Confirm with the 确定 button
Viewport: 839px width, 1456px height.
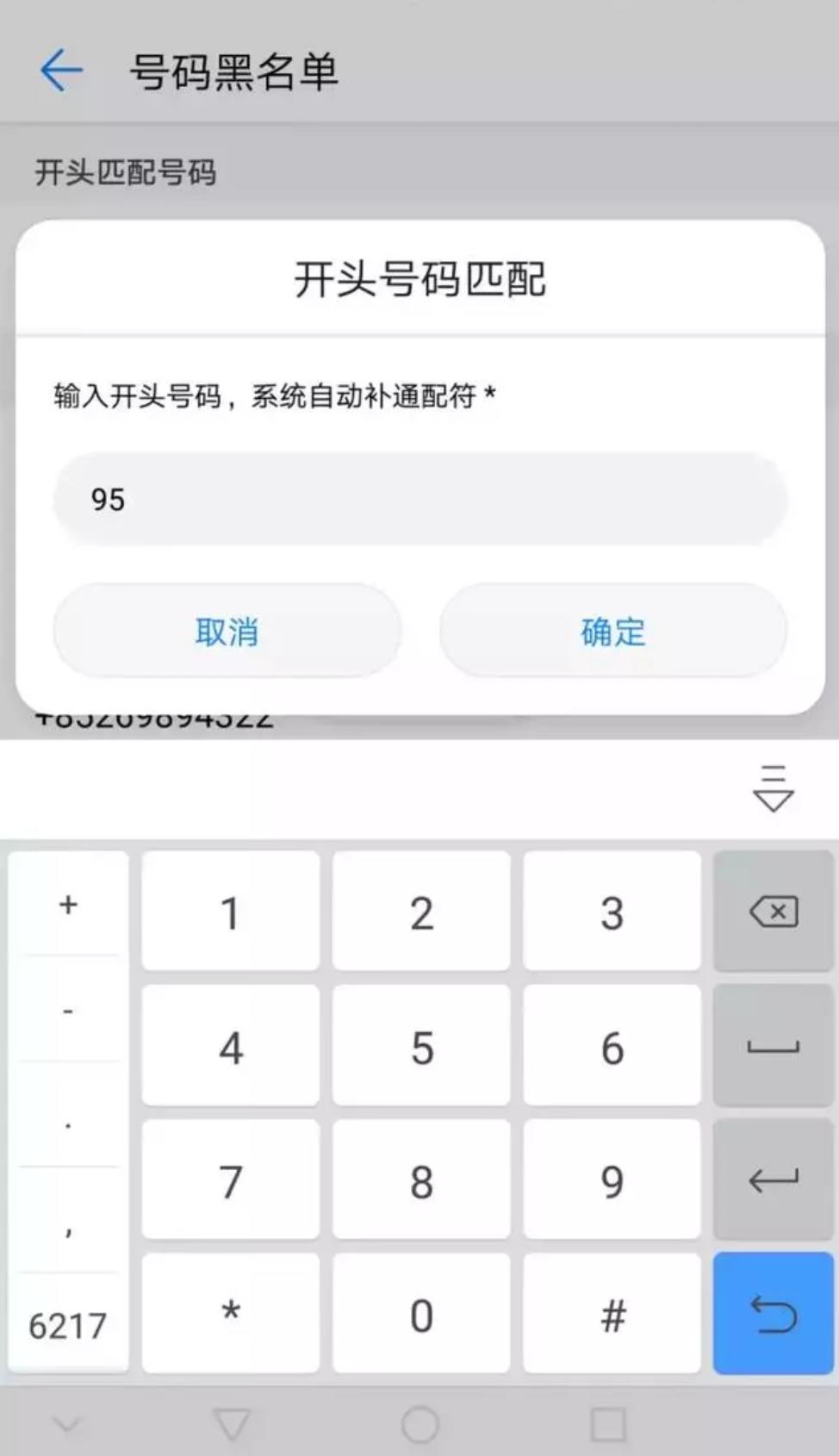click(612, 632)
